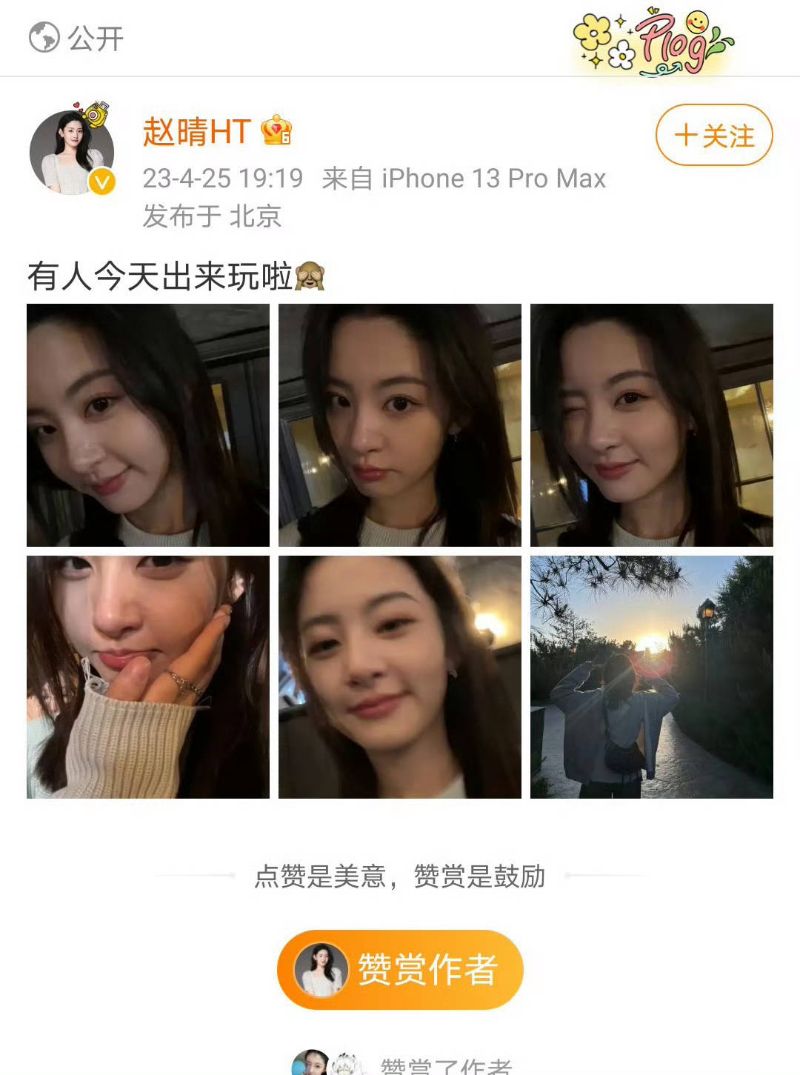The height and width of the screenshot is (1075, 800).
Task: Open the sunset outdoor photo
Action: click(652, 677)
